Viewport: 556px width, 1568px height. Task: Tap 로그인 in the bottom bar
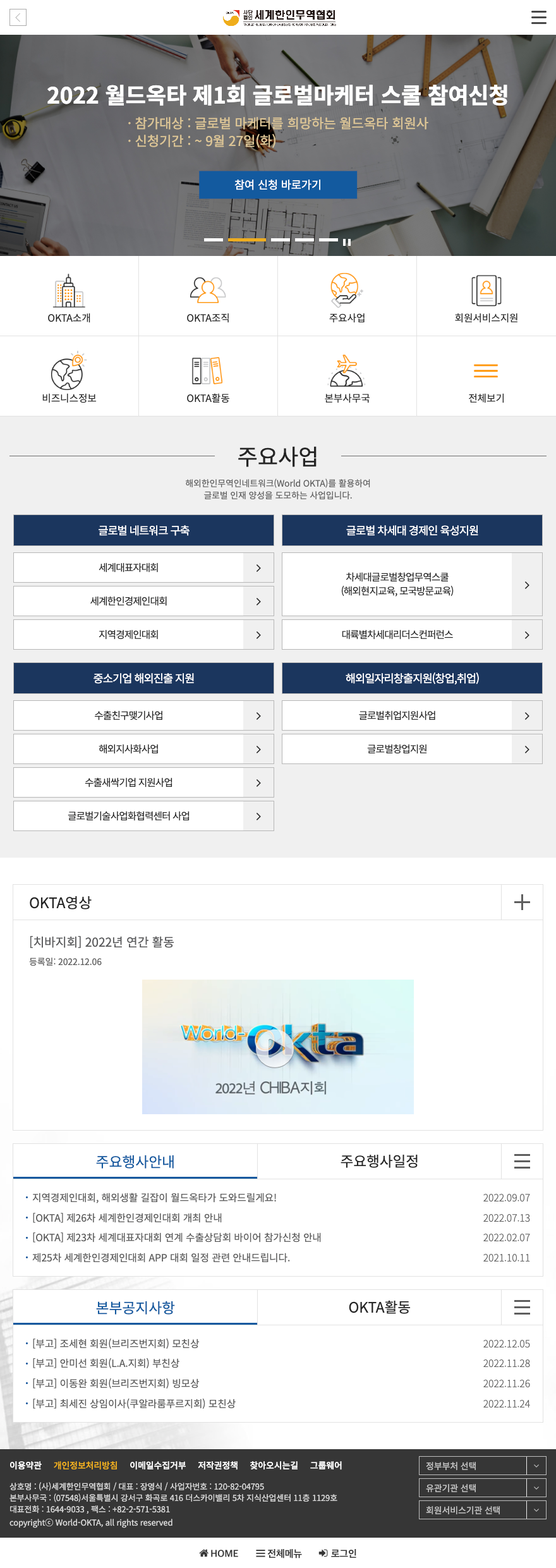point(338,1553)
